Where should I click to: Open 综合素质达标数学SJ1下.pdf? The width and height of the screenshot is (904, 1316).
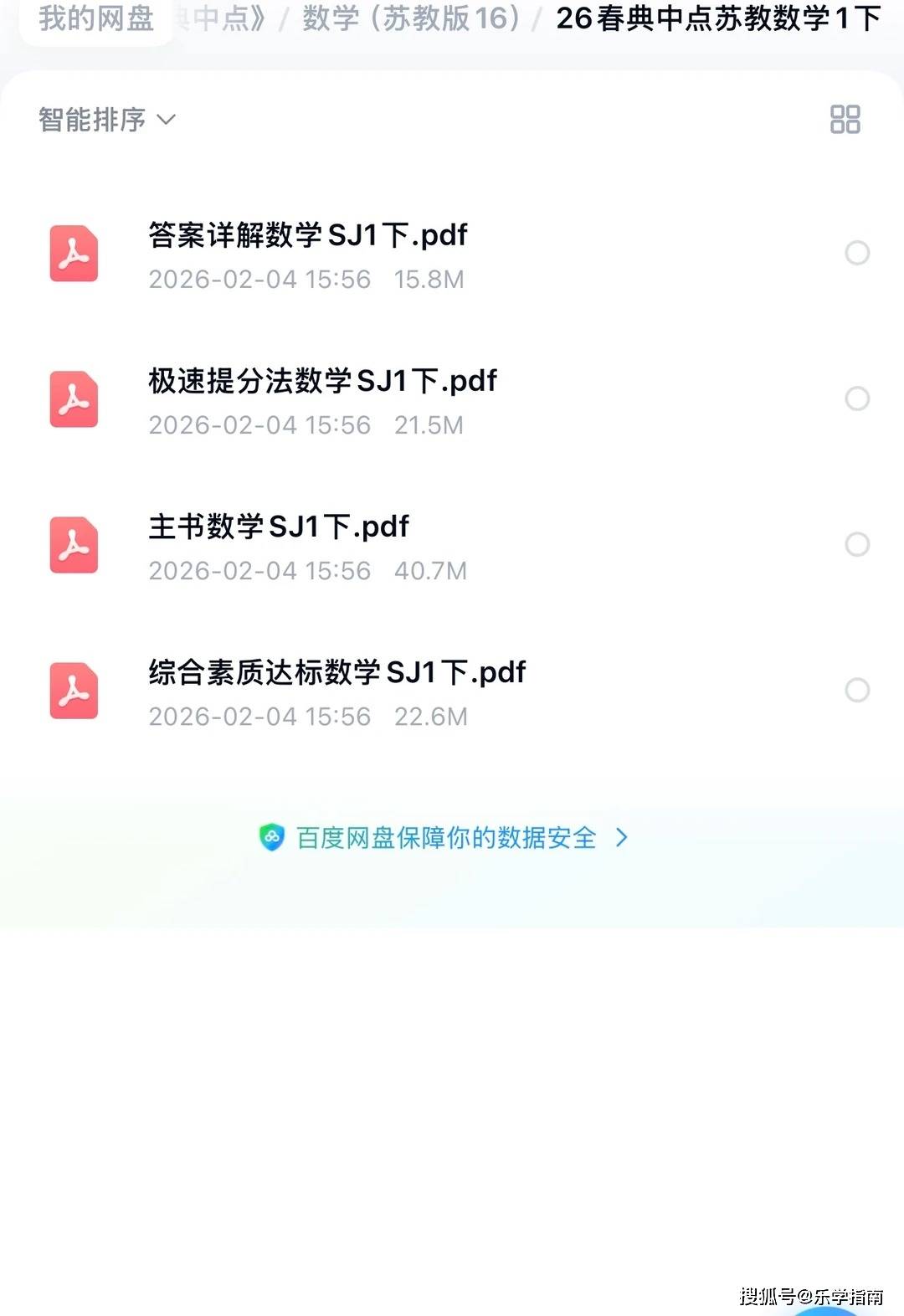(x=336, y=672)
